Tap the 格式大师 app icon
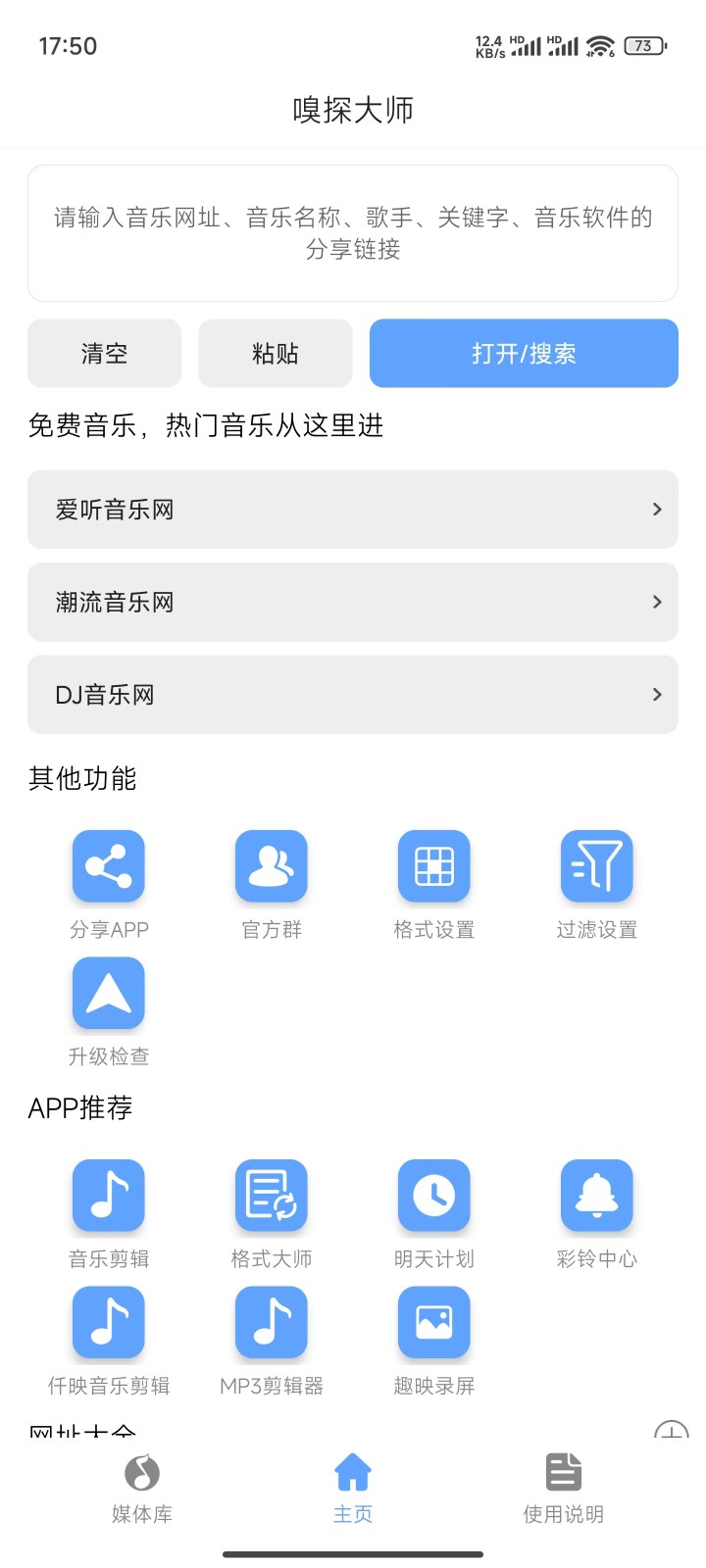 271,1196
